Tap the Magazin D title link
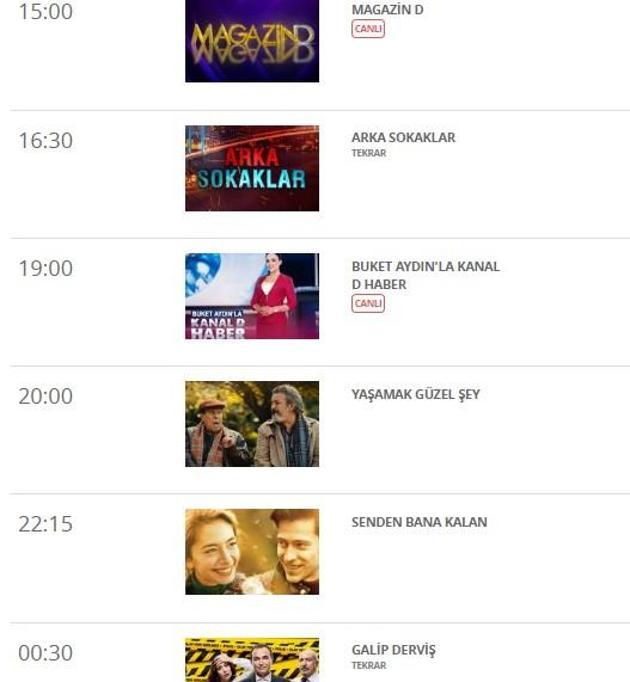Viewport: 630px width, 682px height. tap(387, 10)
